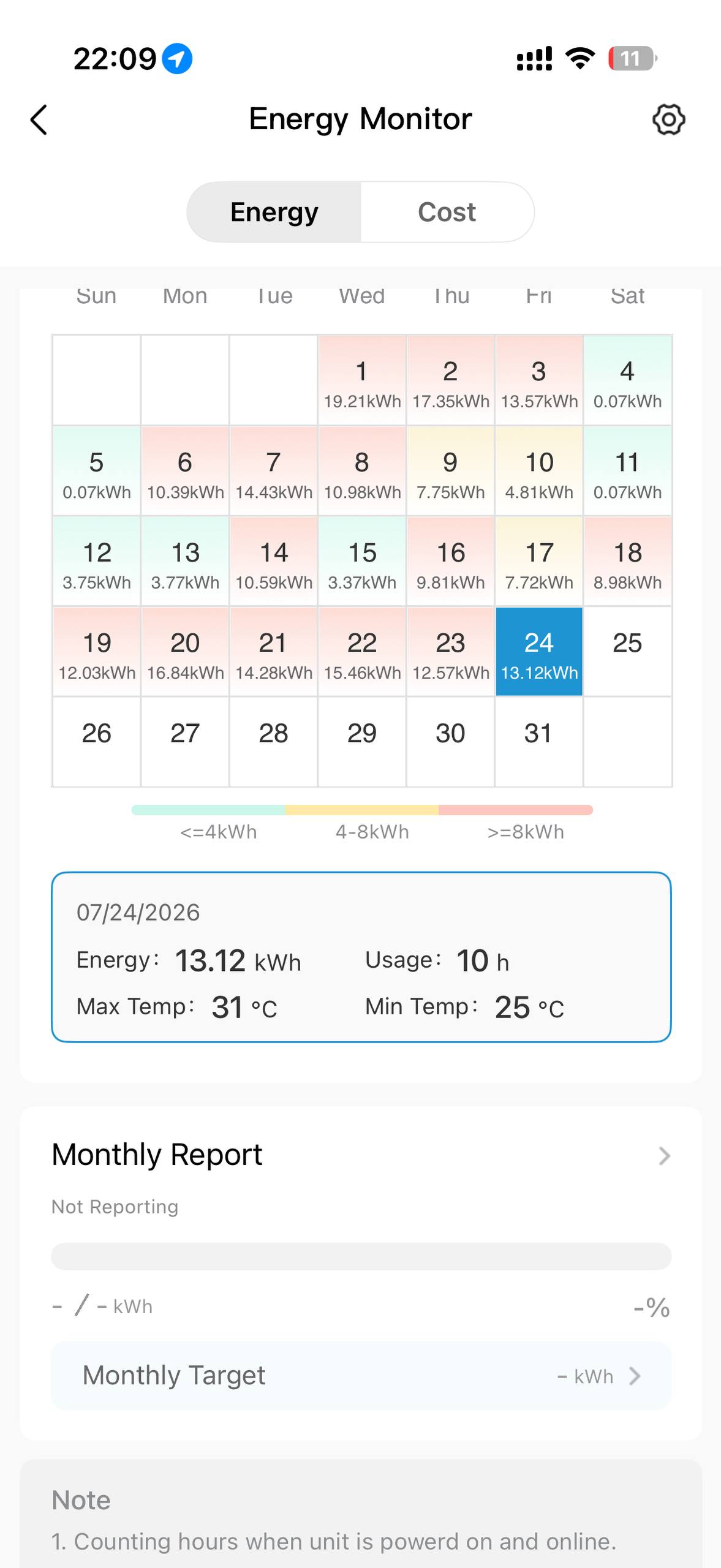Screen dimensions: 721x1568
Task: Go back using the header arrow
Action: pyautogui.click(x=39, y=119)
